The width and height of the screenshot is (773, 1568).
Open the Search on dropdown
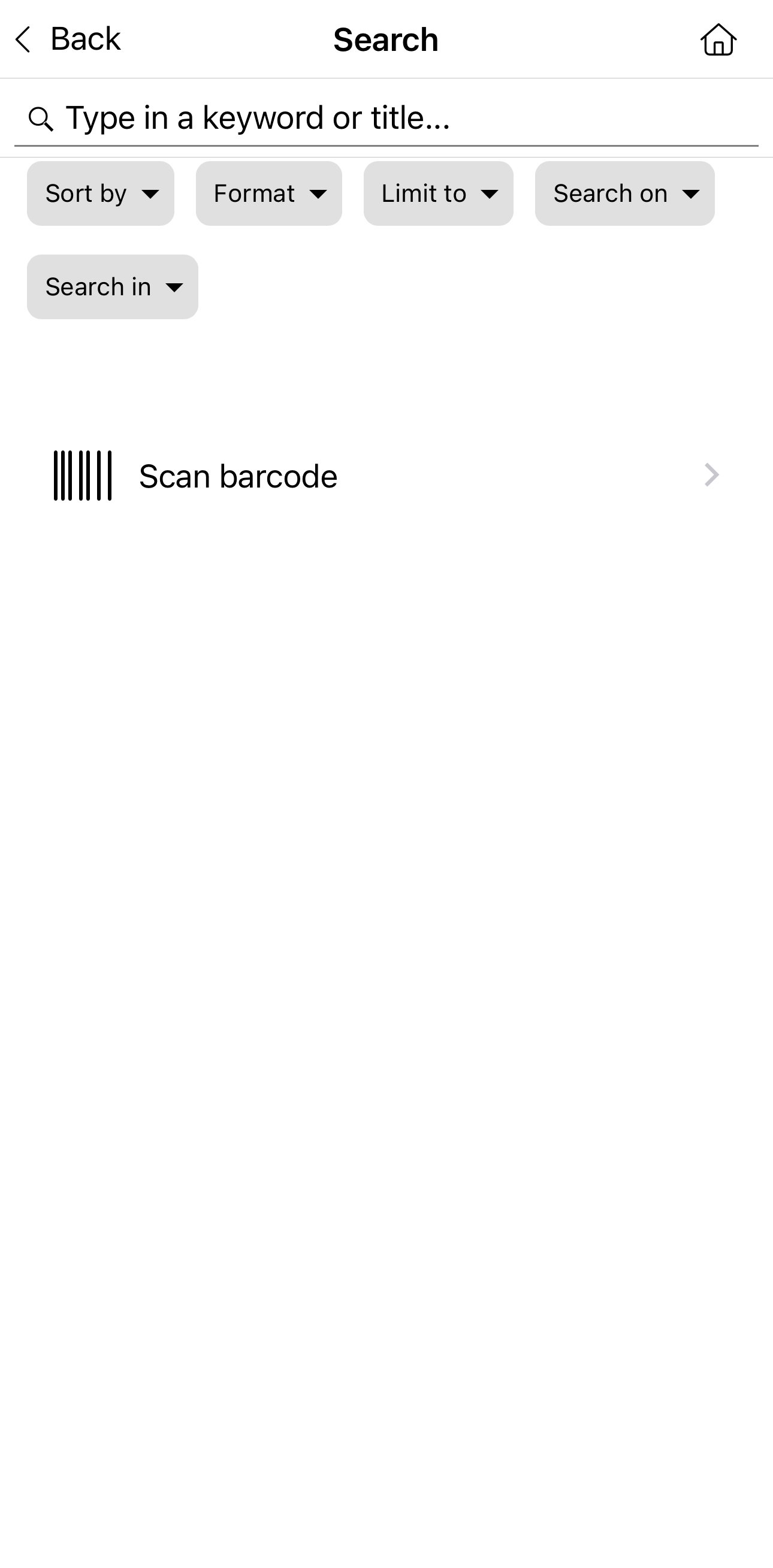click(624, 193)
